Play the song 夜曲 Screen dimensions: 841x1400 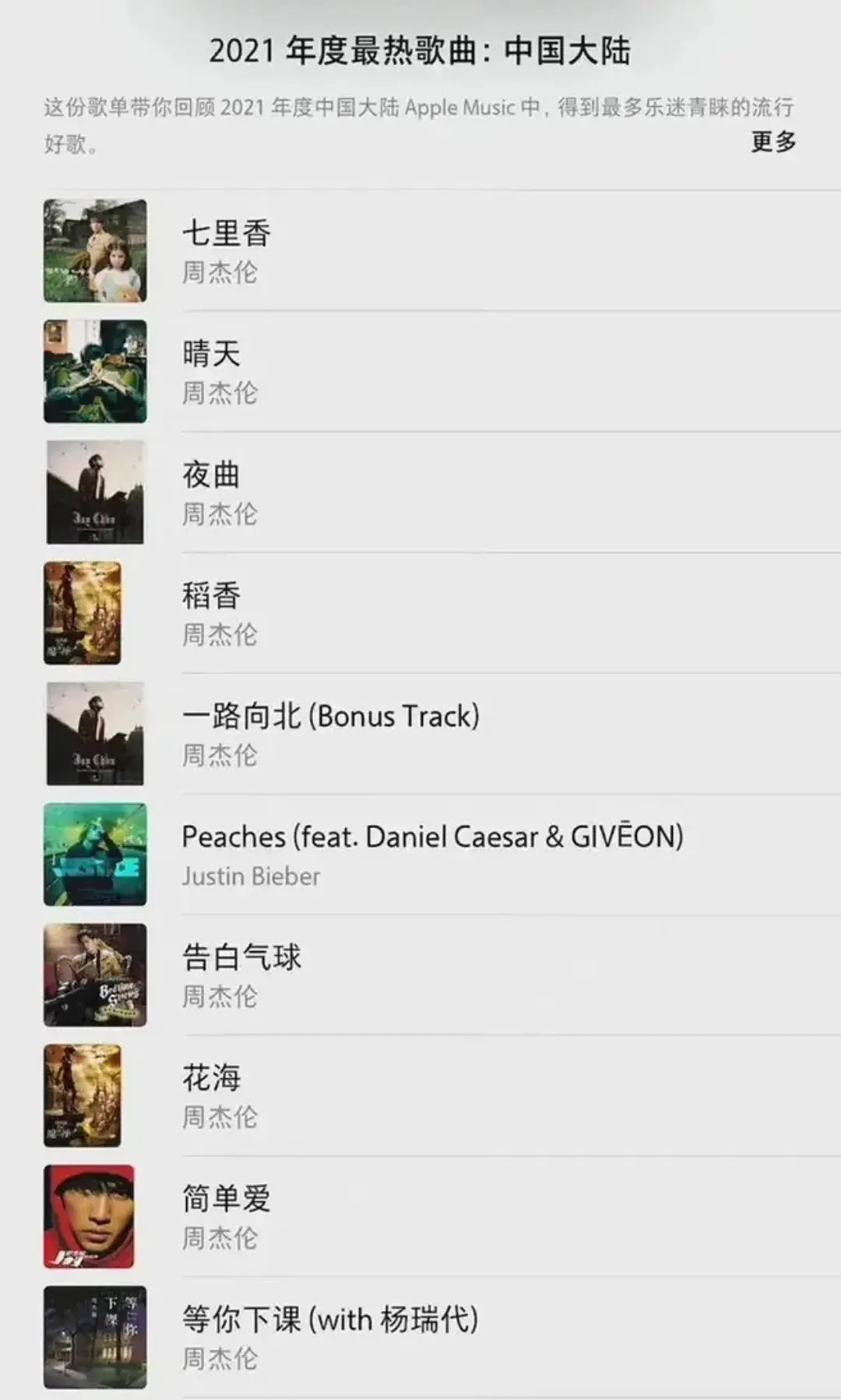pyautogui.click(x=211, y=475)
